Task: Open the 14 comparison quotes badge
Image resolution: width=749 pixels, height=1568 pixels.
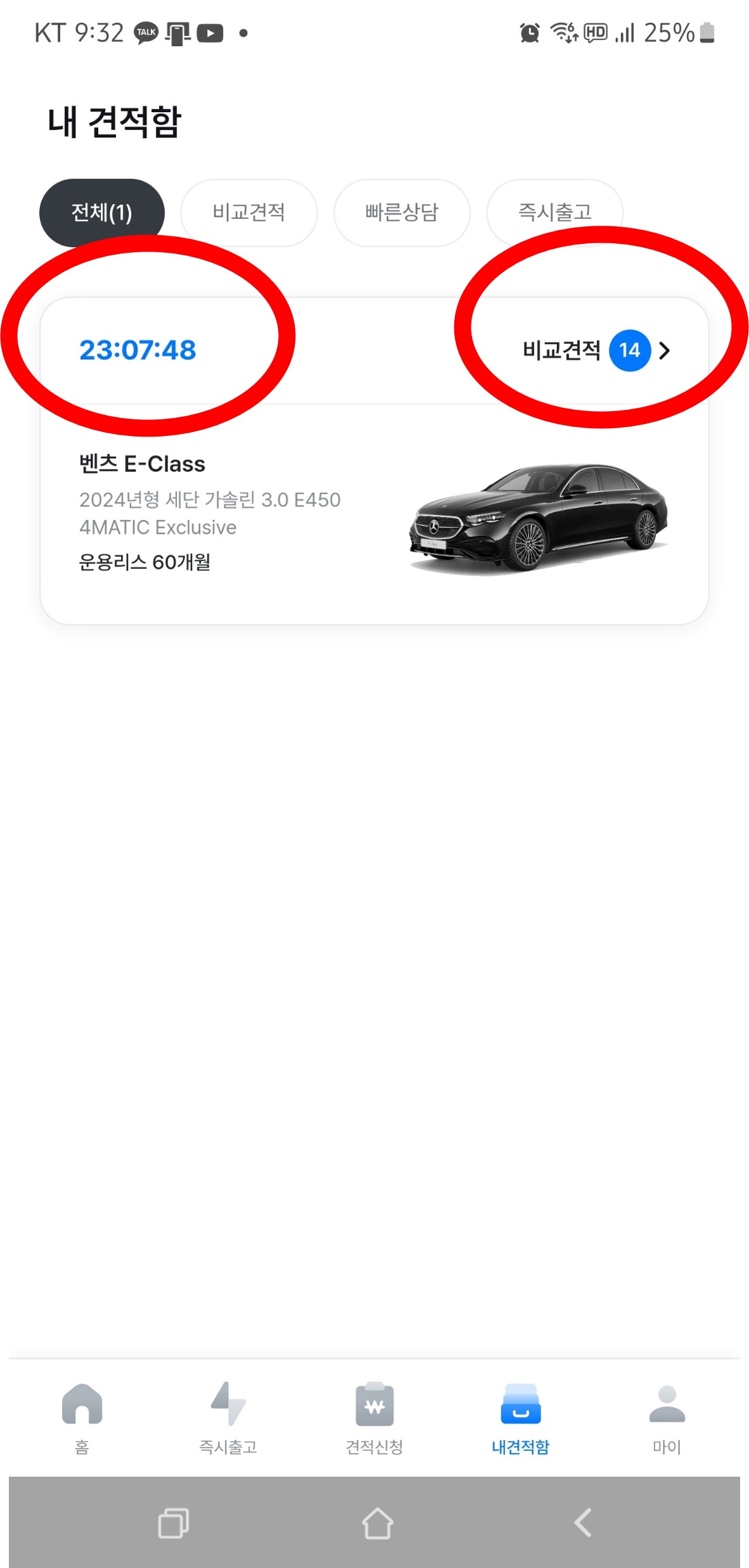Action: coord(630,350)
